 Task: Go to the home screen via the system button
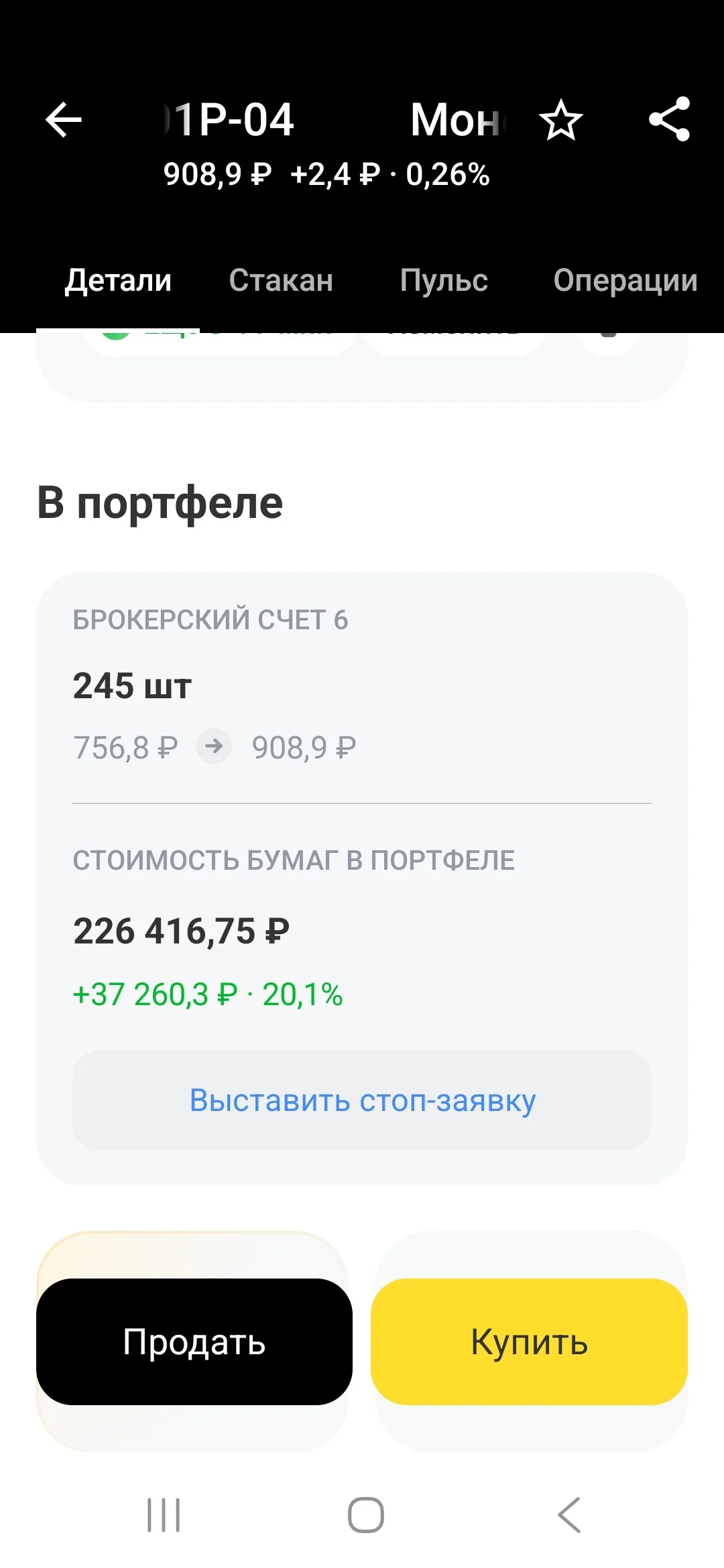click(366, 1515)
